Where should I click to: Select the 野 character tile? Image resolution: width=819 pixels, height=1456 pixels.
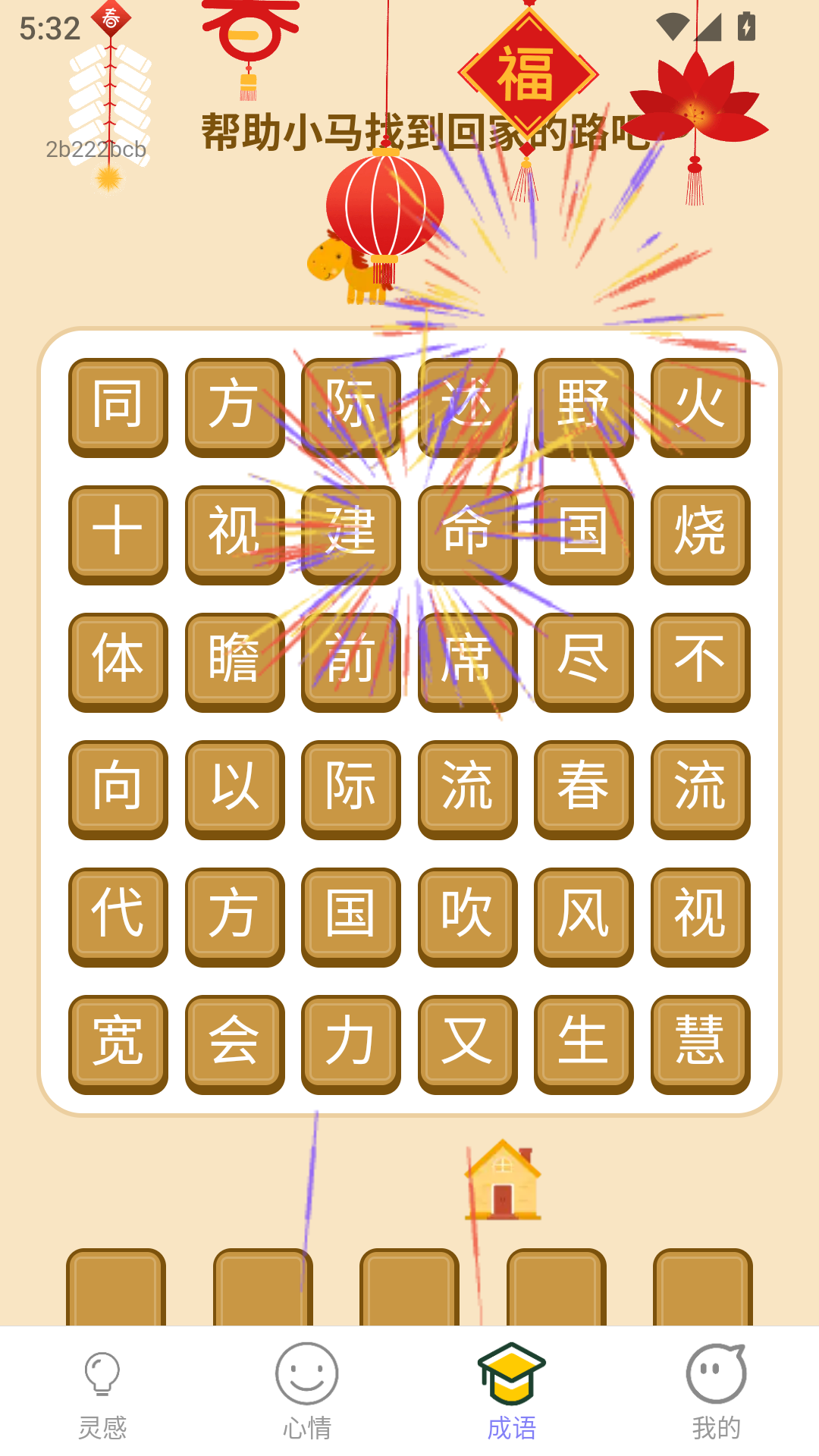tap(583, 406)
